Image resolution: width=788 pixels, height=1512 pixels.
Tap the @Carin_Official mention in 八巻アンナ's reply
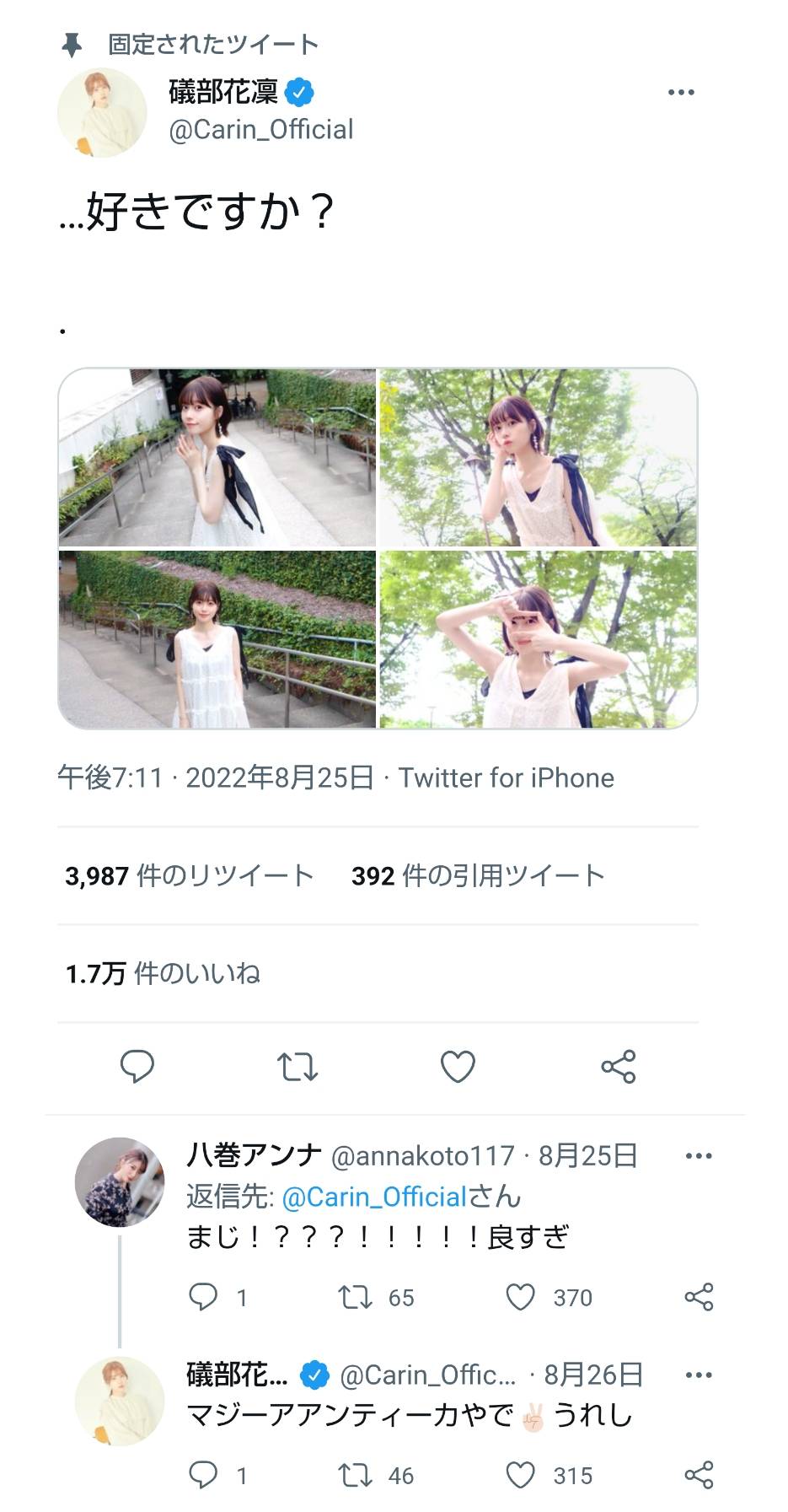pos(374,1197)
